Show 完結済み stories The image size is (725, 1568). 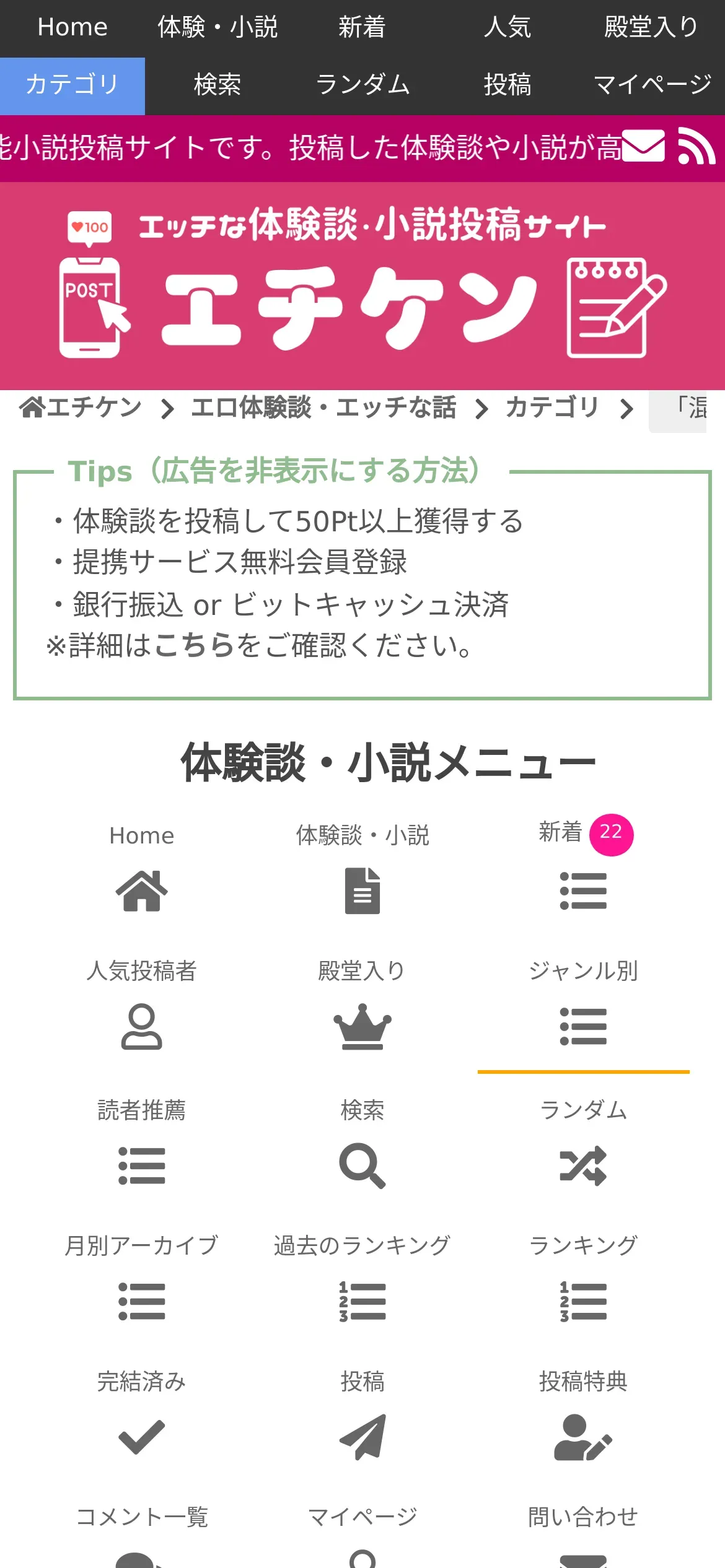tap(142, 1412)
